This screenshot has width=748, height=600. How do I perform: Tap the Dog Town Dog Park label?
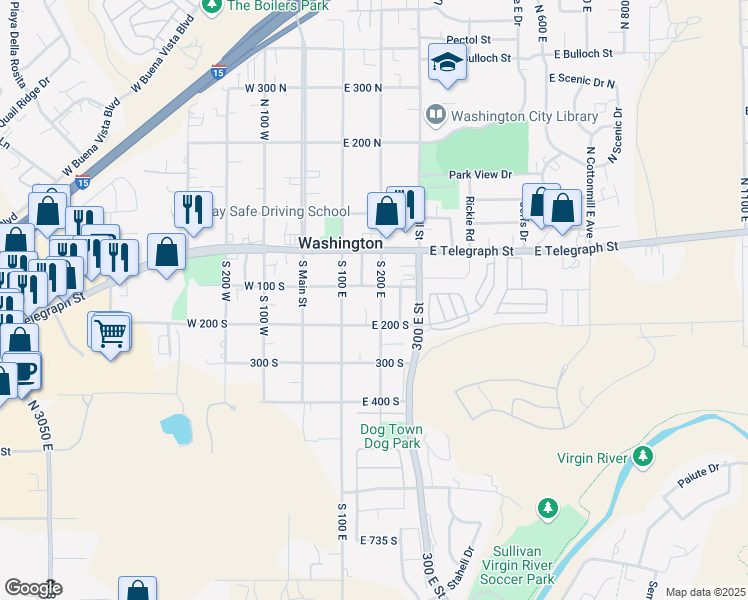pyautogui.click(x=391, y=436)
